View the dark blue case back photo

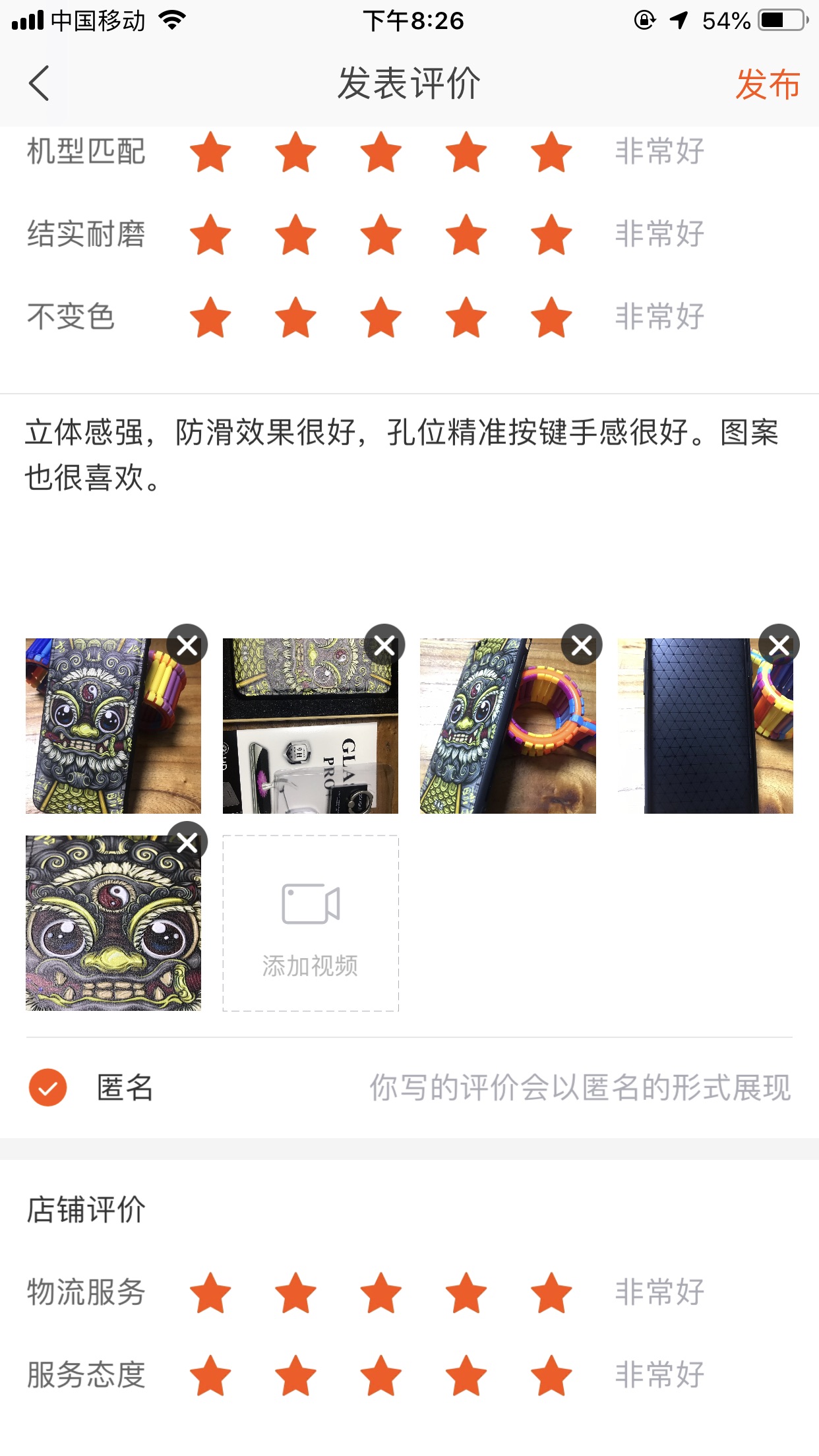coord(699,732)
